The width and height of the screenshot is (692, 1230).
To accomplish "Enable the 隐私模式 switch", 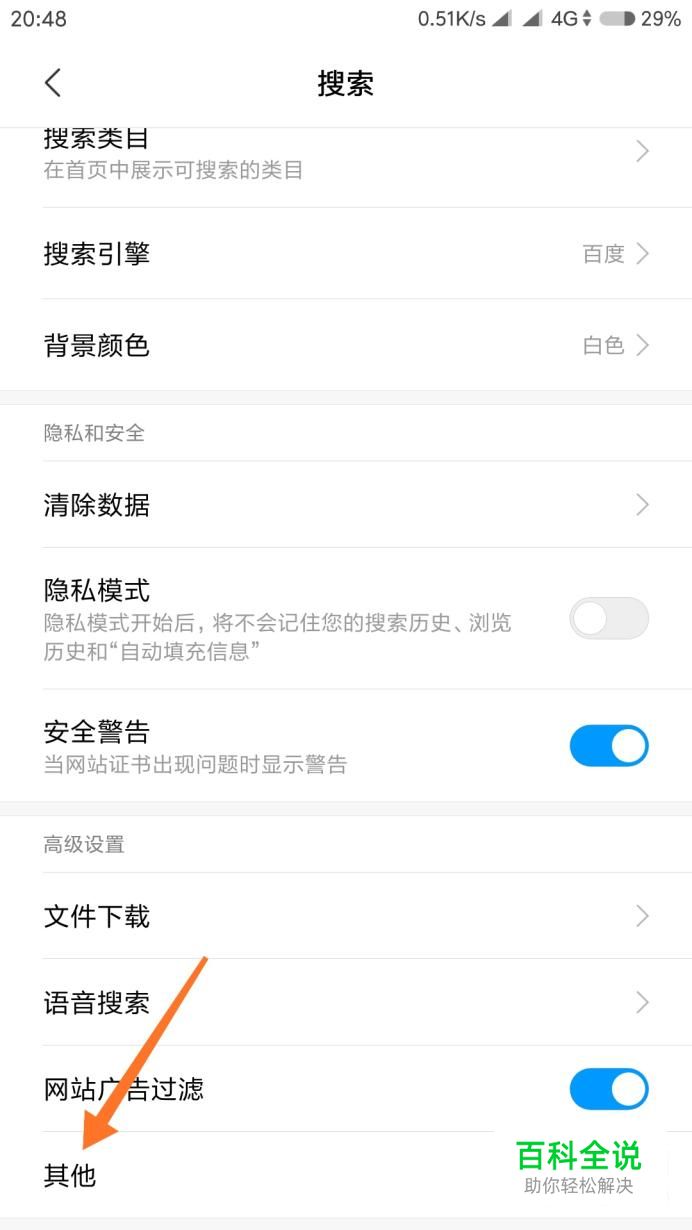I will (609, 618).
